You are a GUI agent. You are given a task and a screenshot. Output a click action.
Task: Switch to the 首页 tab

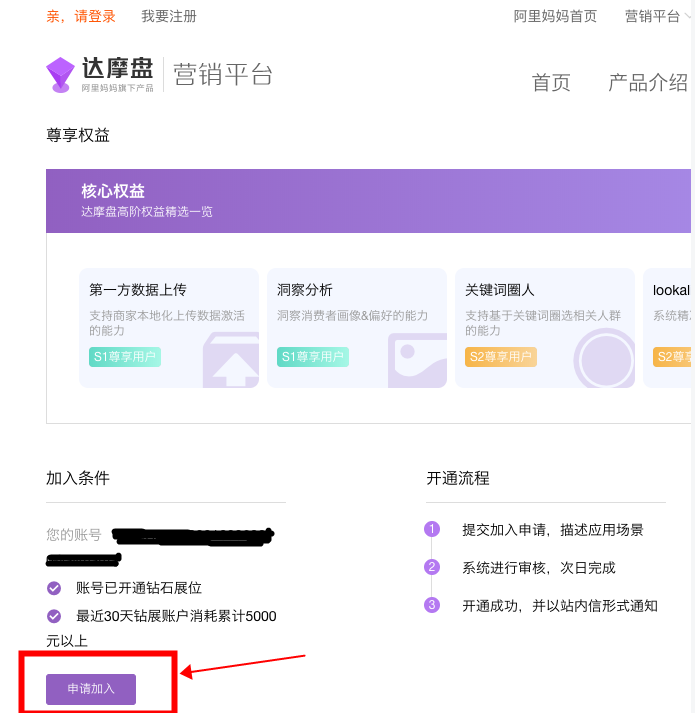(x=551, y=83)
